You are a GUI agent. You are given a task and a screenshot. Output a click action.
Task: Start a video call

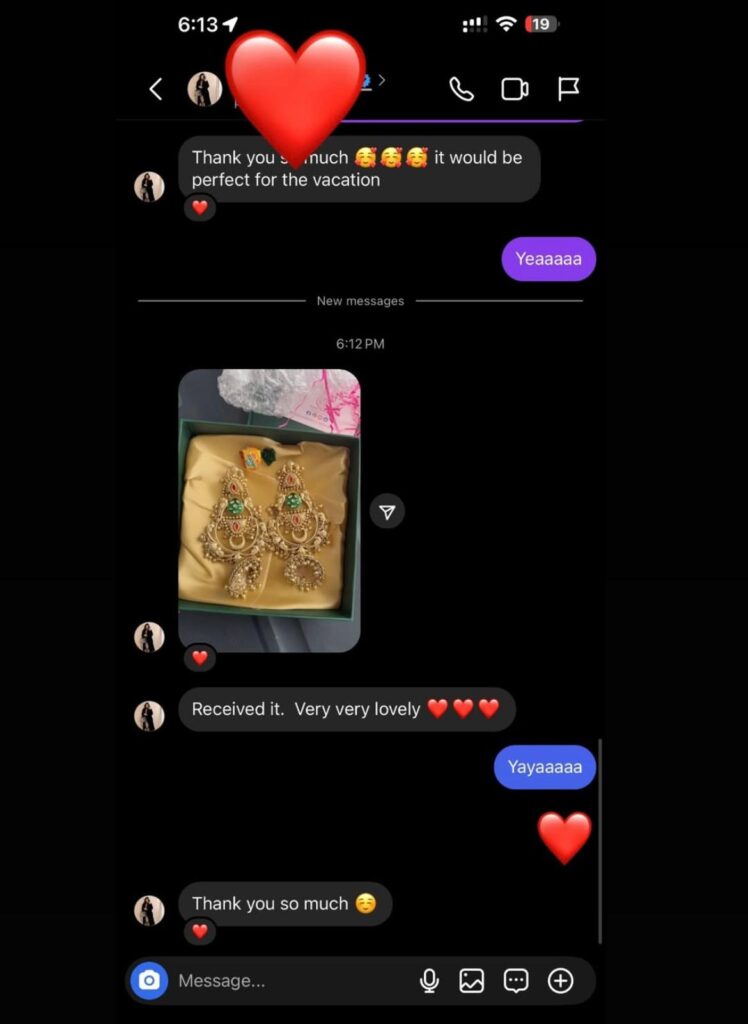tap(514, 90)
